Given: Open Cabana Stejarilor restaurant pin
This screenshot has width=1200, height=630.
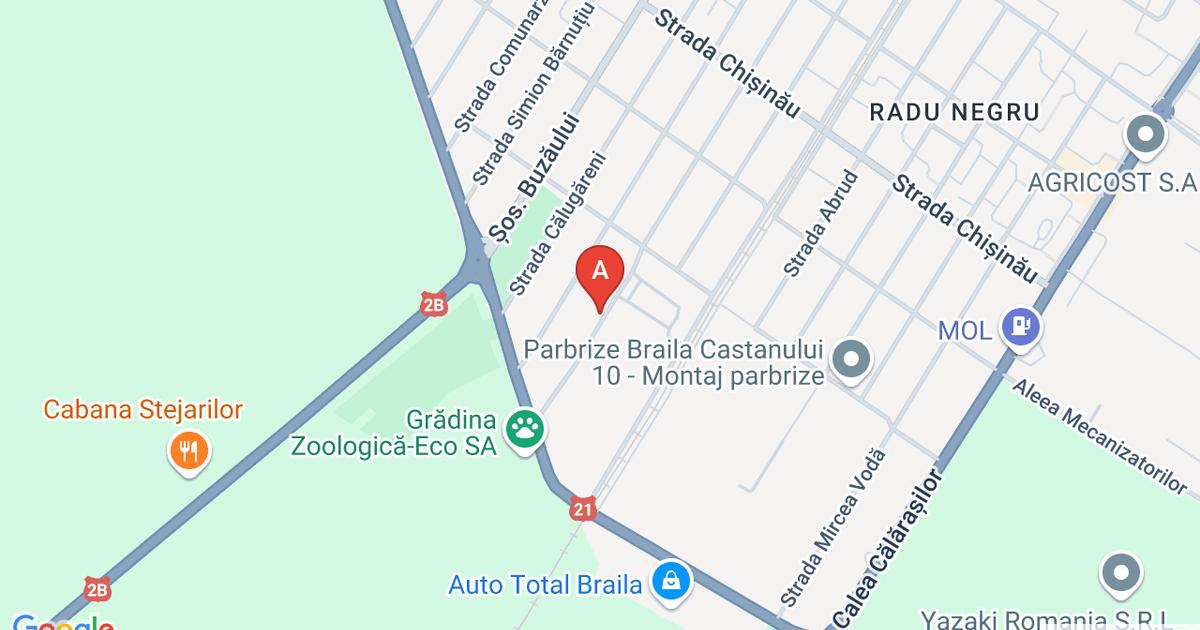Looking at the screenshot, I should tap(188, 449).
